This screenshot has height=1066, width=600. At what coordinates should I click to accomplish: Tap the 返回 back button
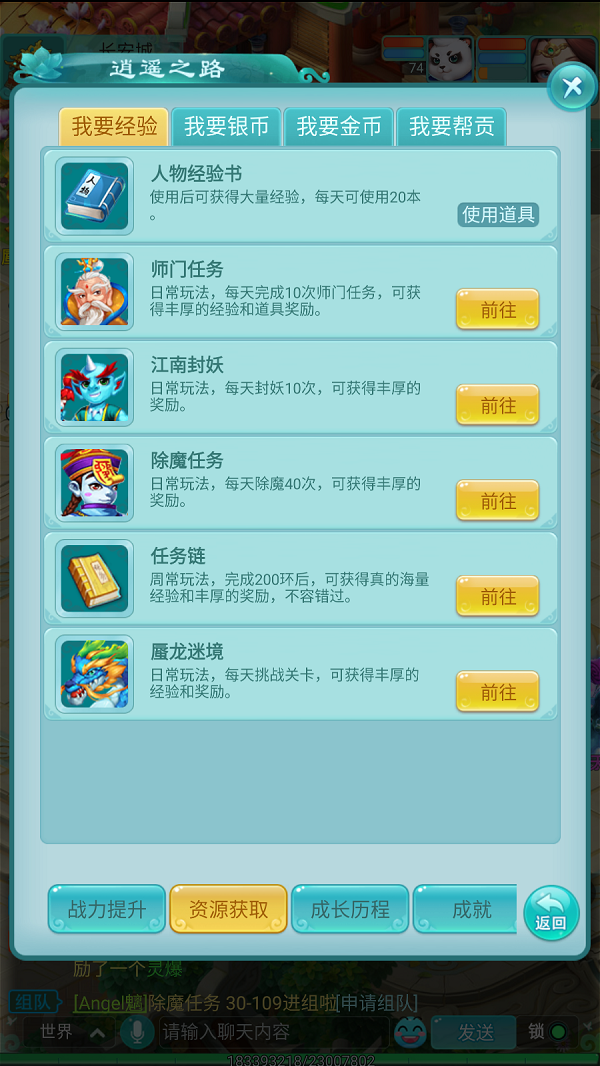[x=551, y=912]
